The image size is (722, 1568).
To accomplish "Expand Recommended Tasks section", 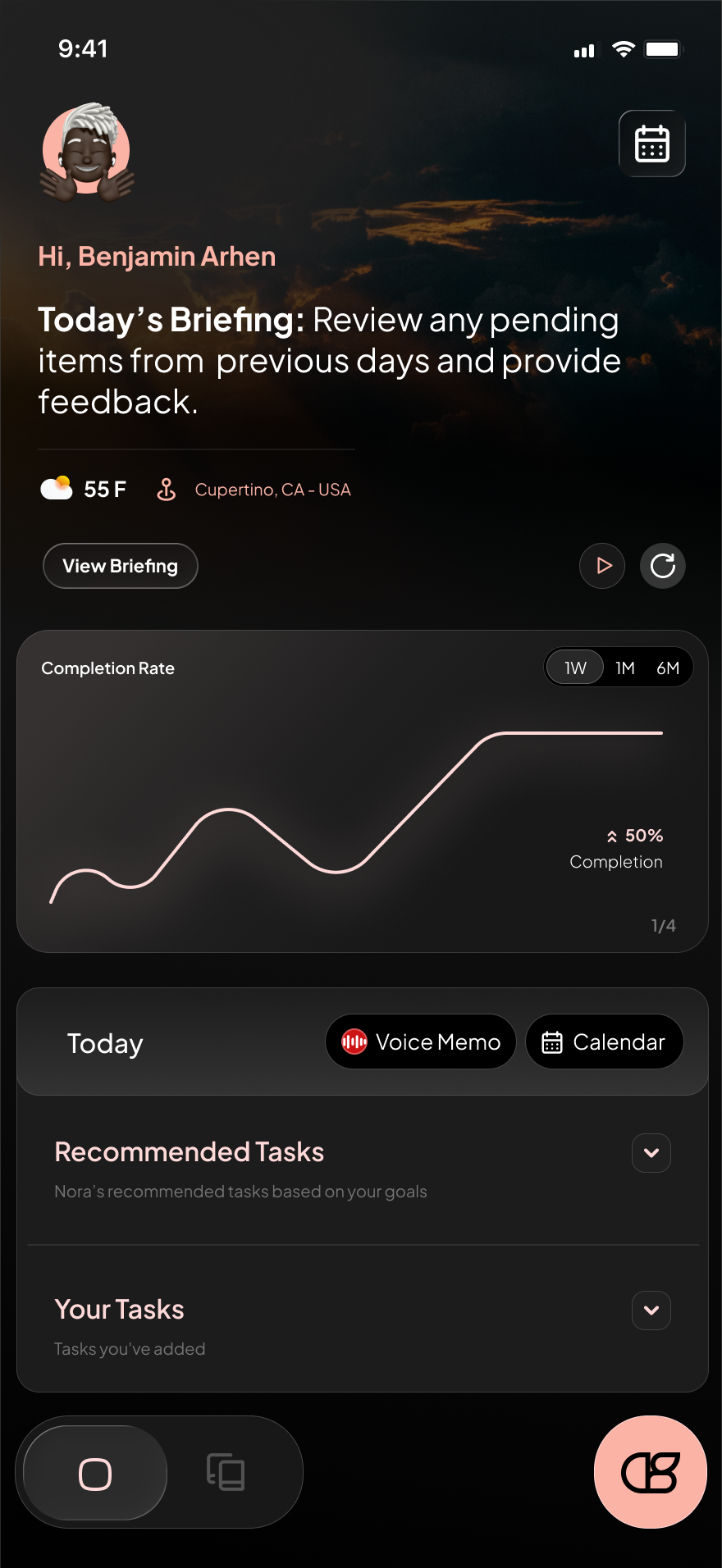I will 651,1153.
